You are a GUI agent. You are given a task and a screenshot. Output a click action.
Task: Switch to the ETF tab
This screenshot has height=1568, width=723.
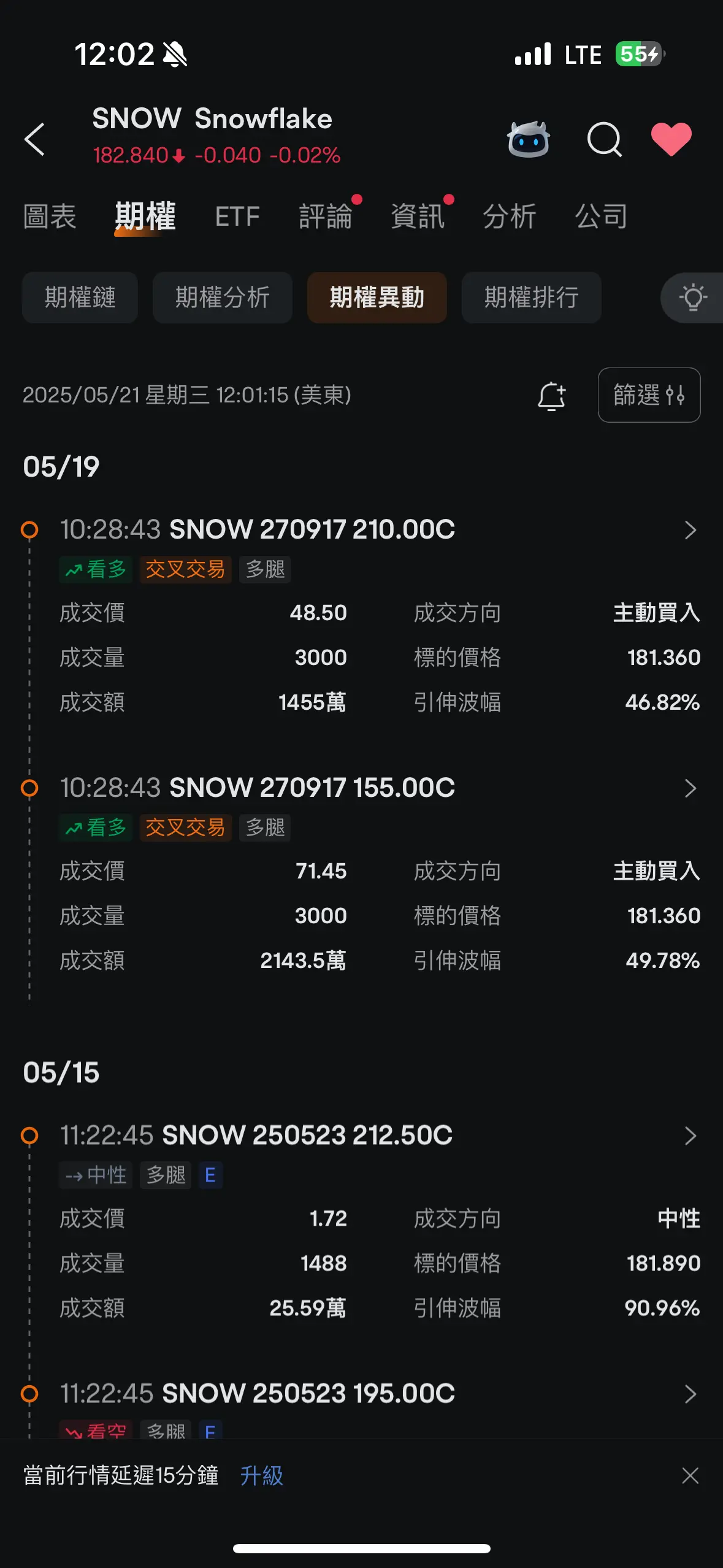(237, 217)
